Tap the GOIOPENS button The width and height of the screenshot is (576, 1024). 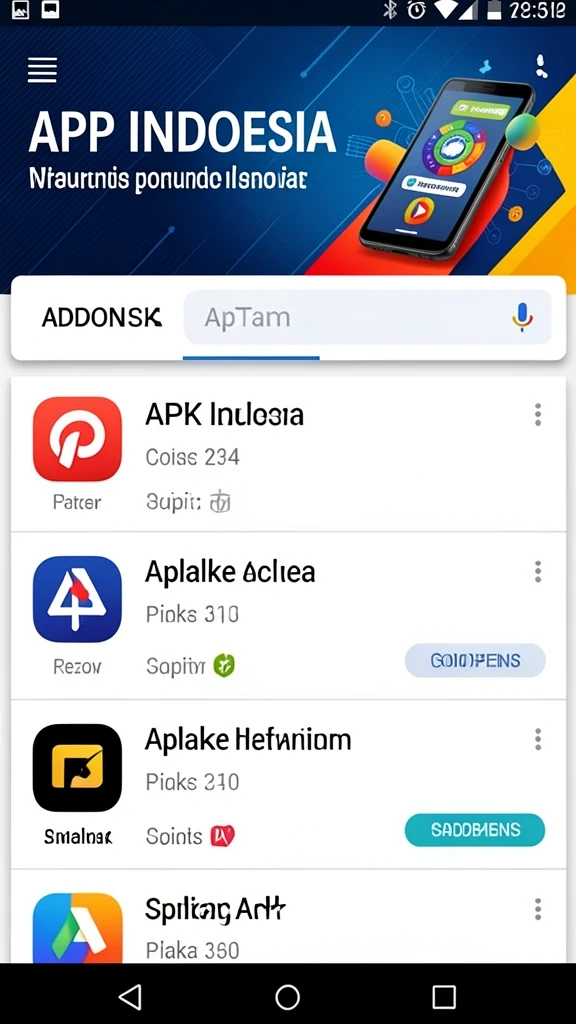[475, 660]
